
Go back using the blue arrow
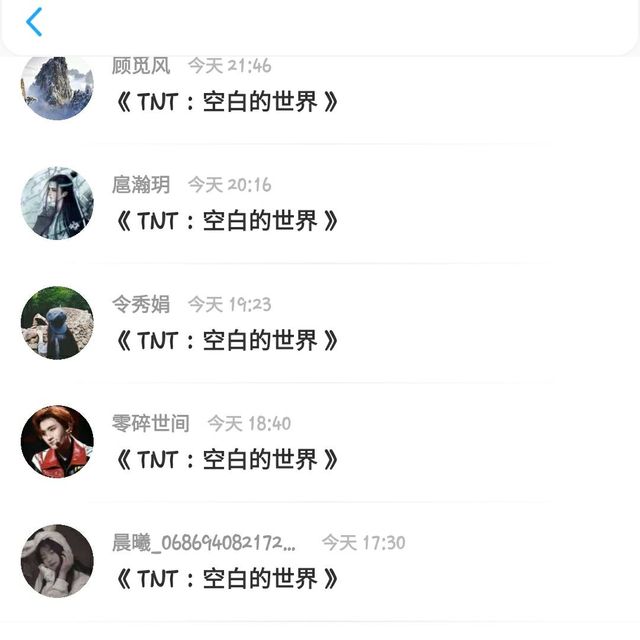pyautogui.click(x=34, y=22)
